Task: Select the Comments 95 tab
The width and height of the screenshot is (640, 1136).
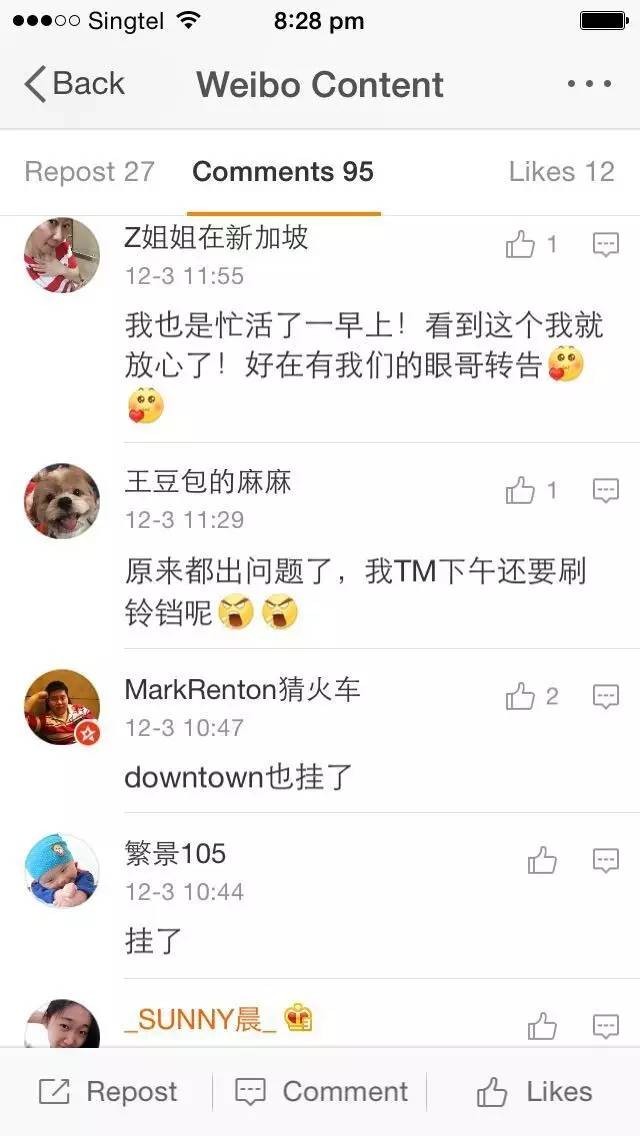Action: coord(283,172)
